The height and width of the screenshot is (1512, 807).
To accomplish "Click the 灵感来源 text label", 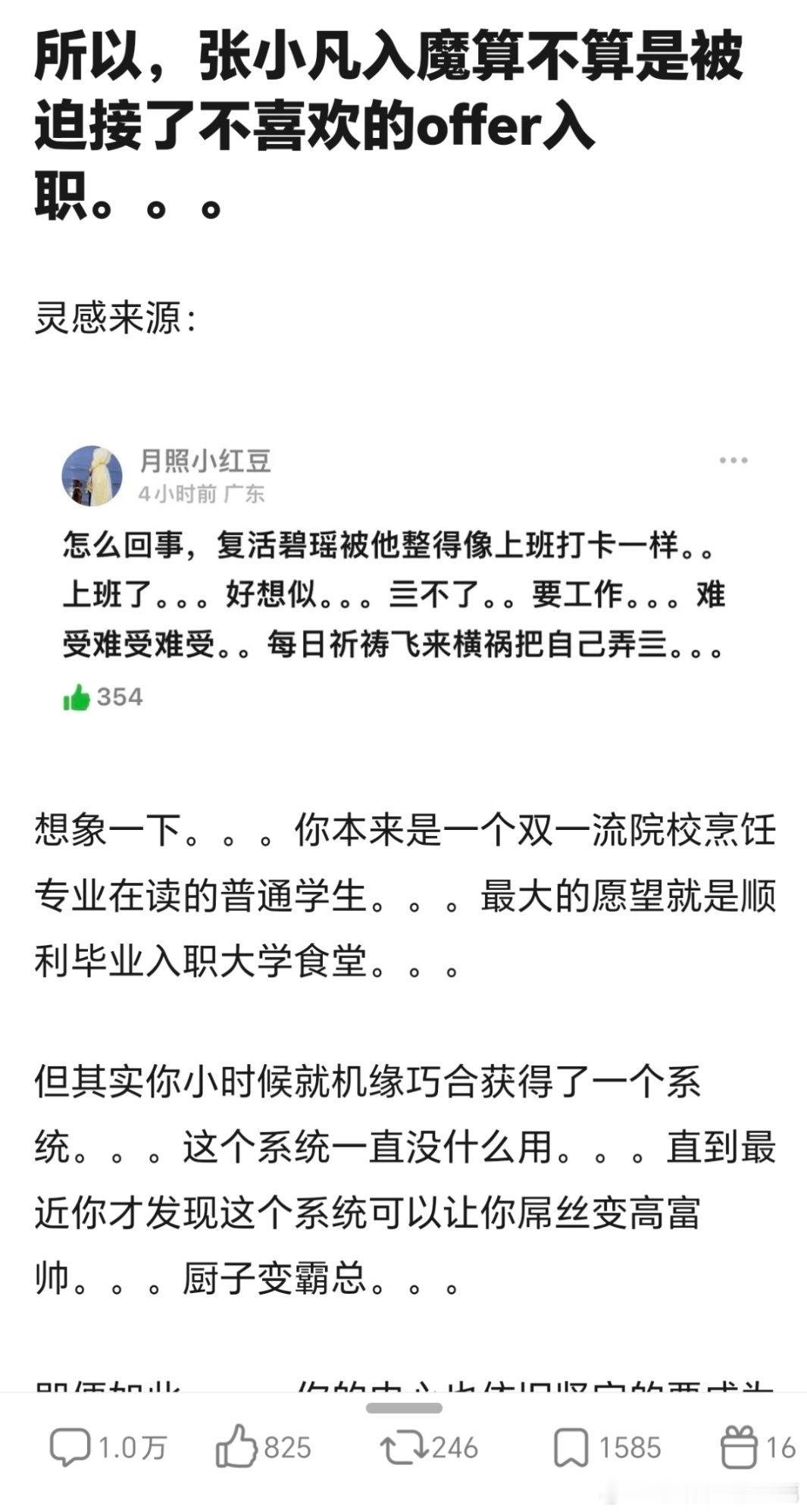I will coord(114,318).
